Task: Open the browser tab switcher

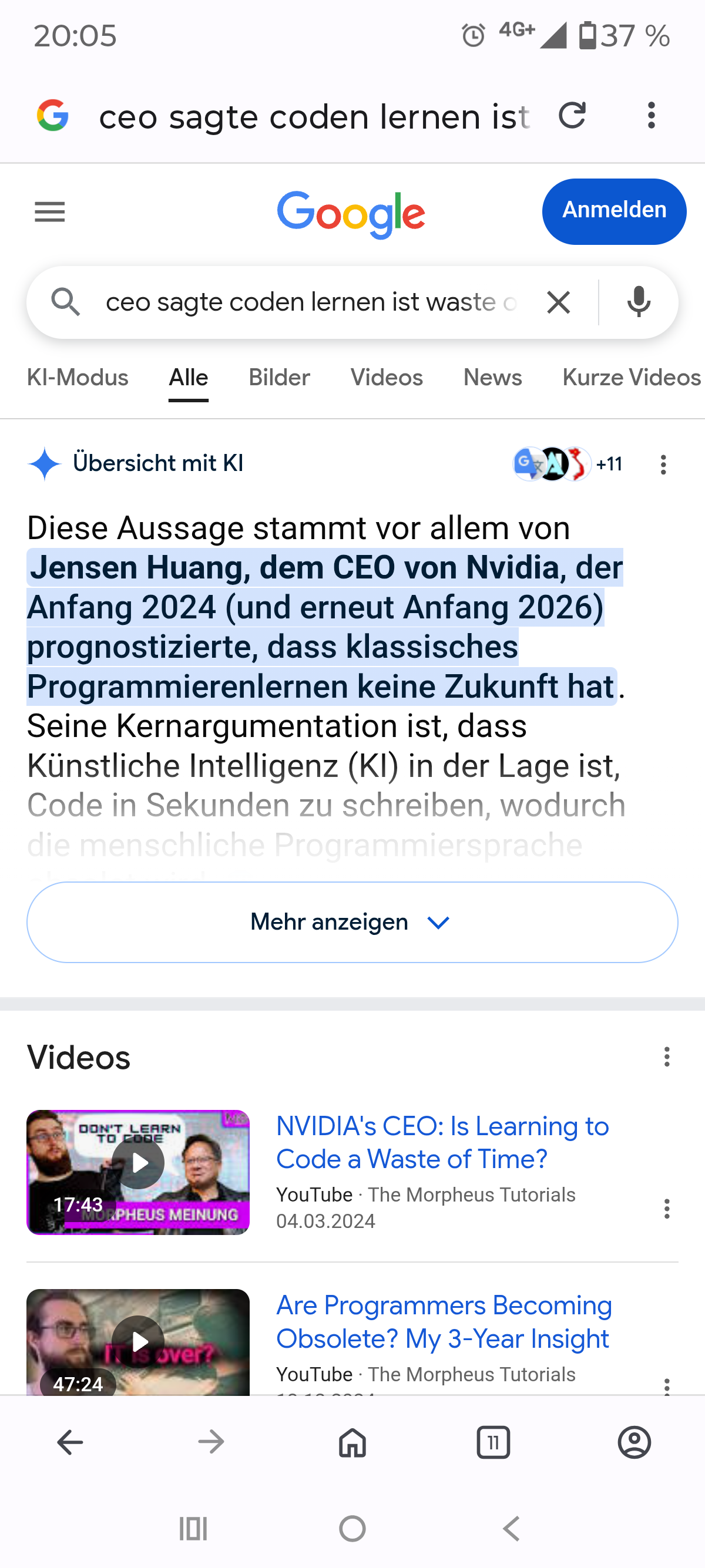Action: pos(493,1442)
